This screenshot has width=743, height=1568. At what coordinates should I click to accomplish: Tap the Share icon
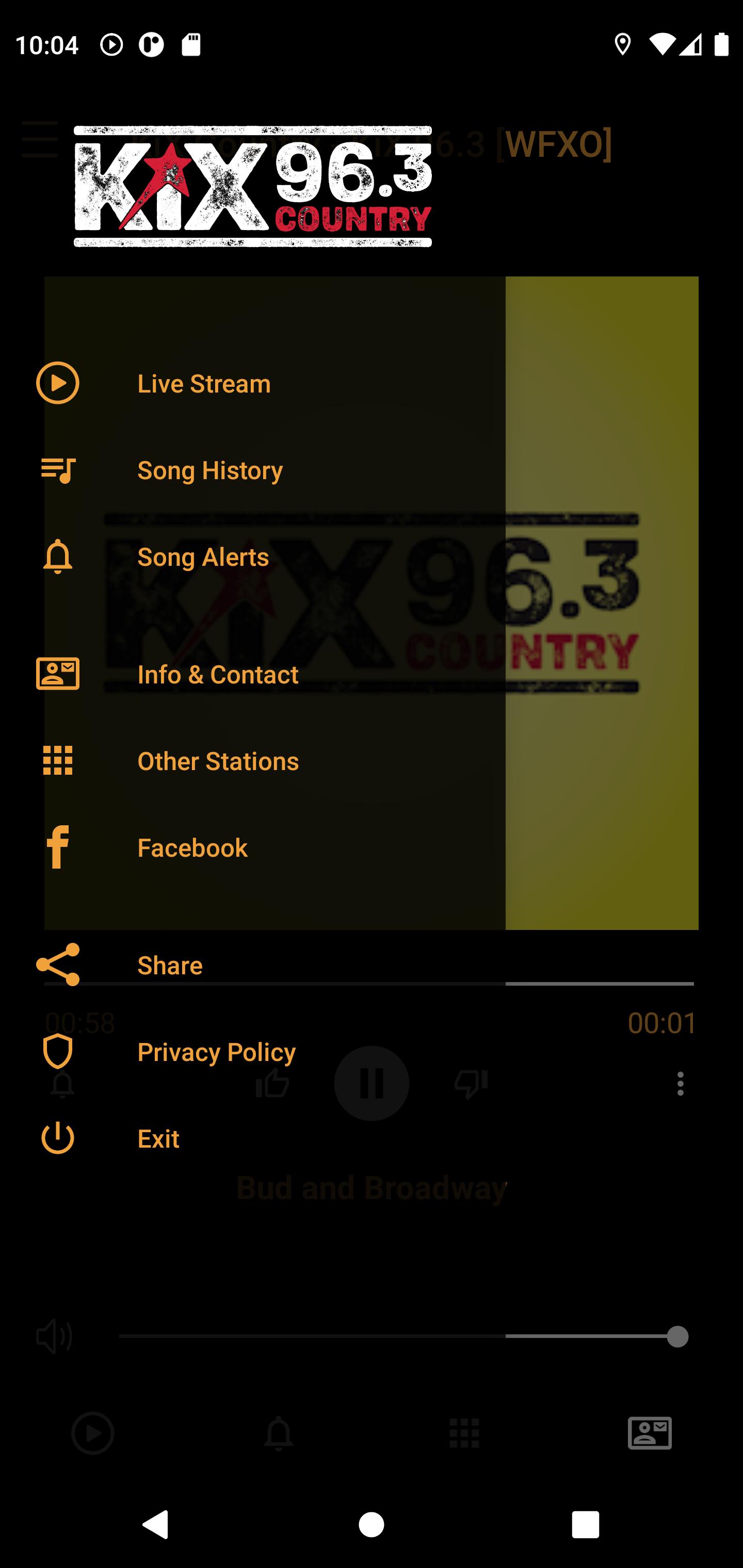pos(58,964)
